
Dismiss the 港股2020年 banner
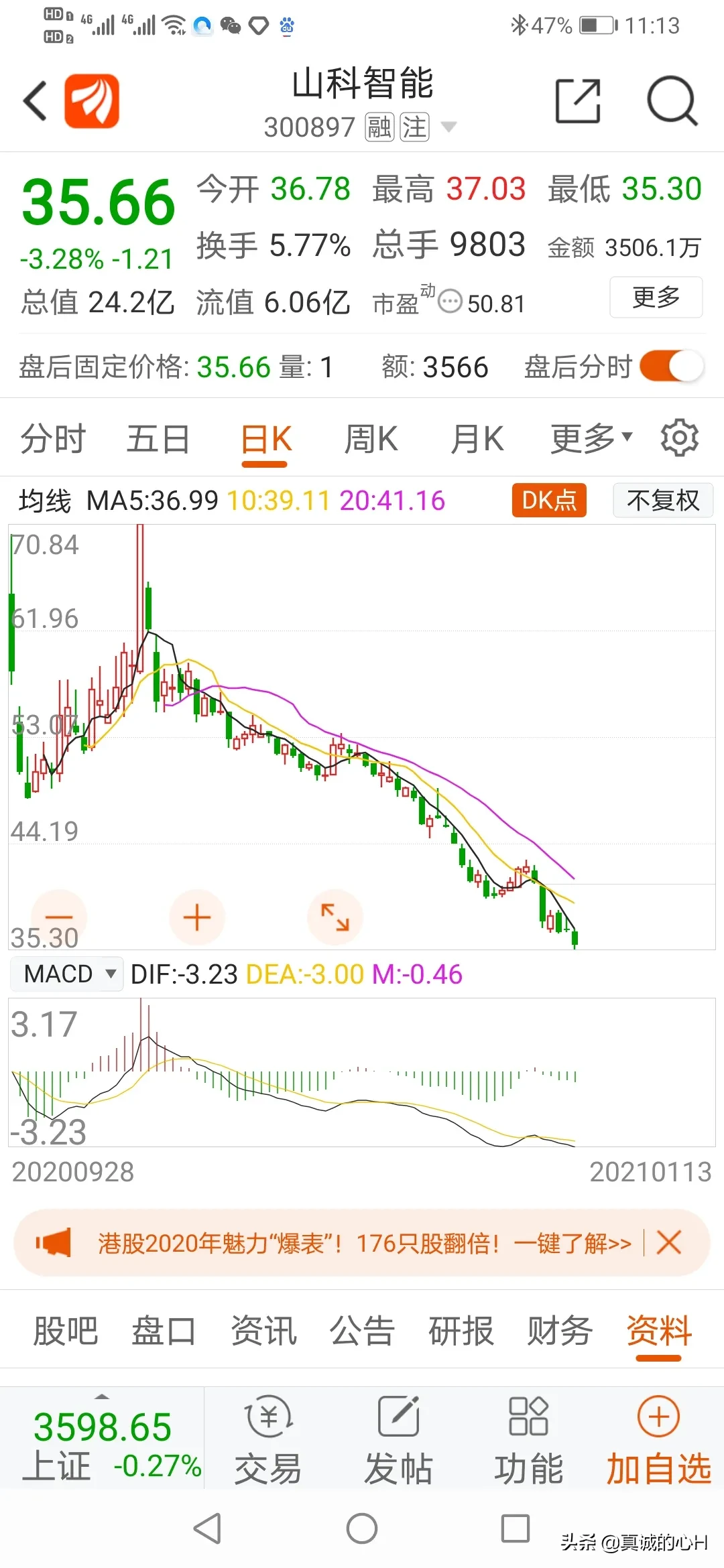pyautogui.click(x=669, y=1242)
